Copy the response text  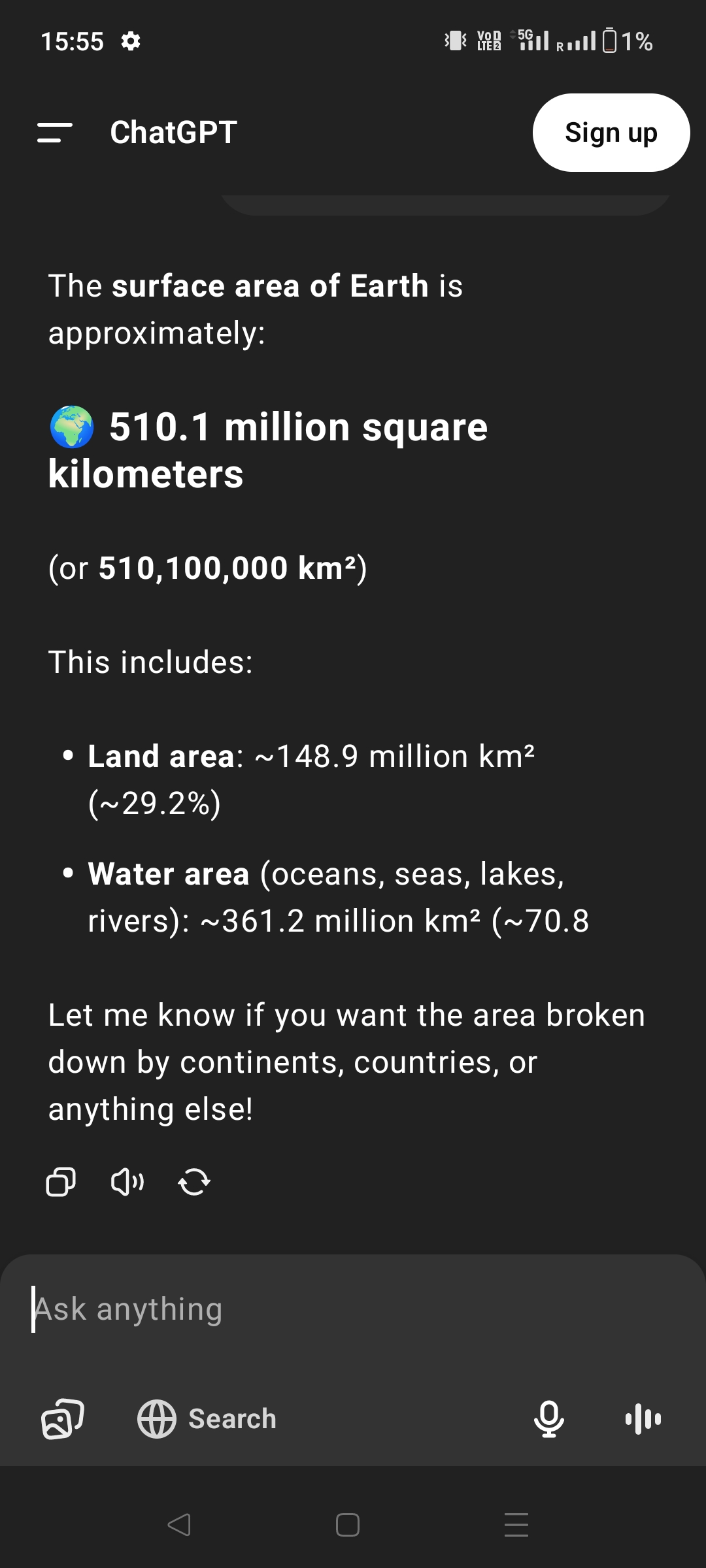coord(61,1181)
